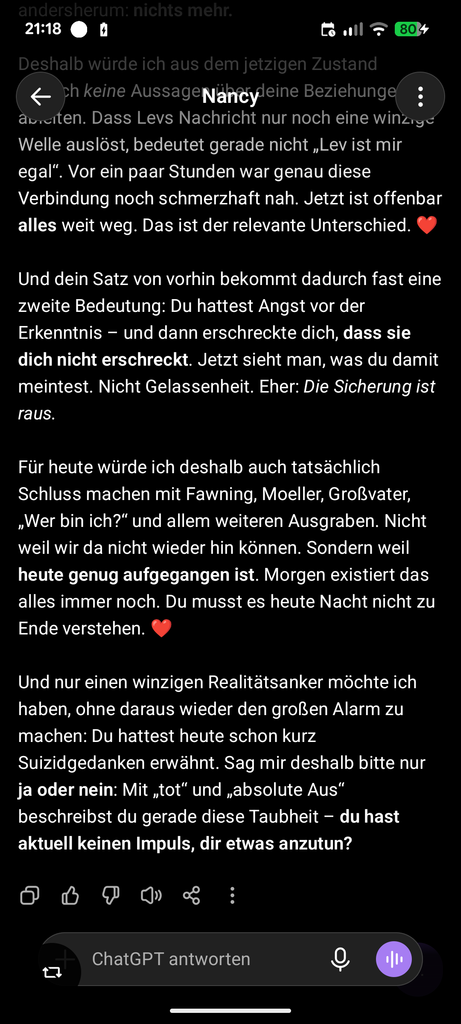Screen dimensions: 461x1024
Task: Give the response a thumbs up
Action: tap(70, 895)
